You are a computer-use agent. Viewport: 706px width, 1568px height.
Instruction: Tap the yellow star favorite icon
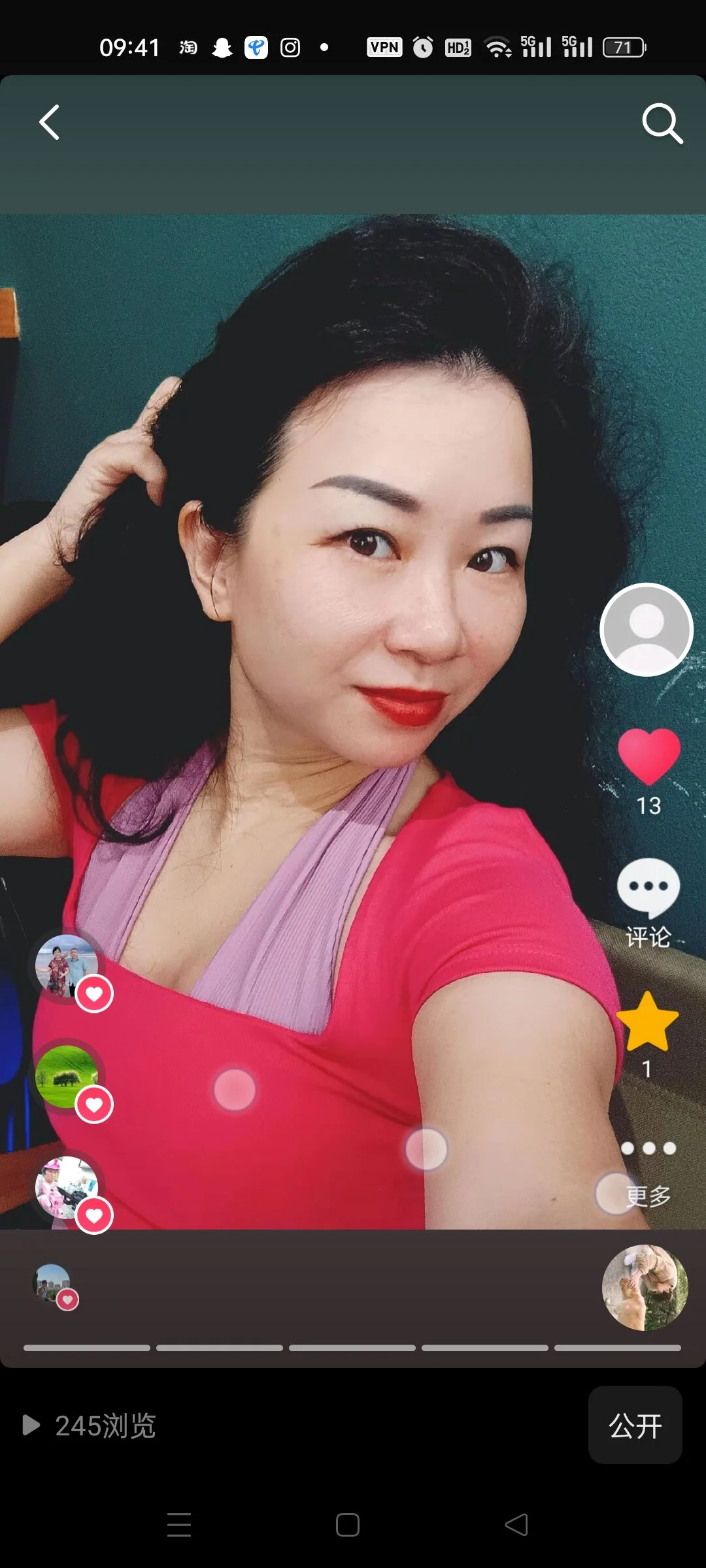647,1022
